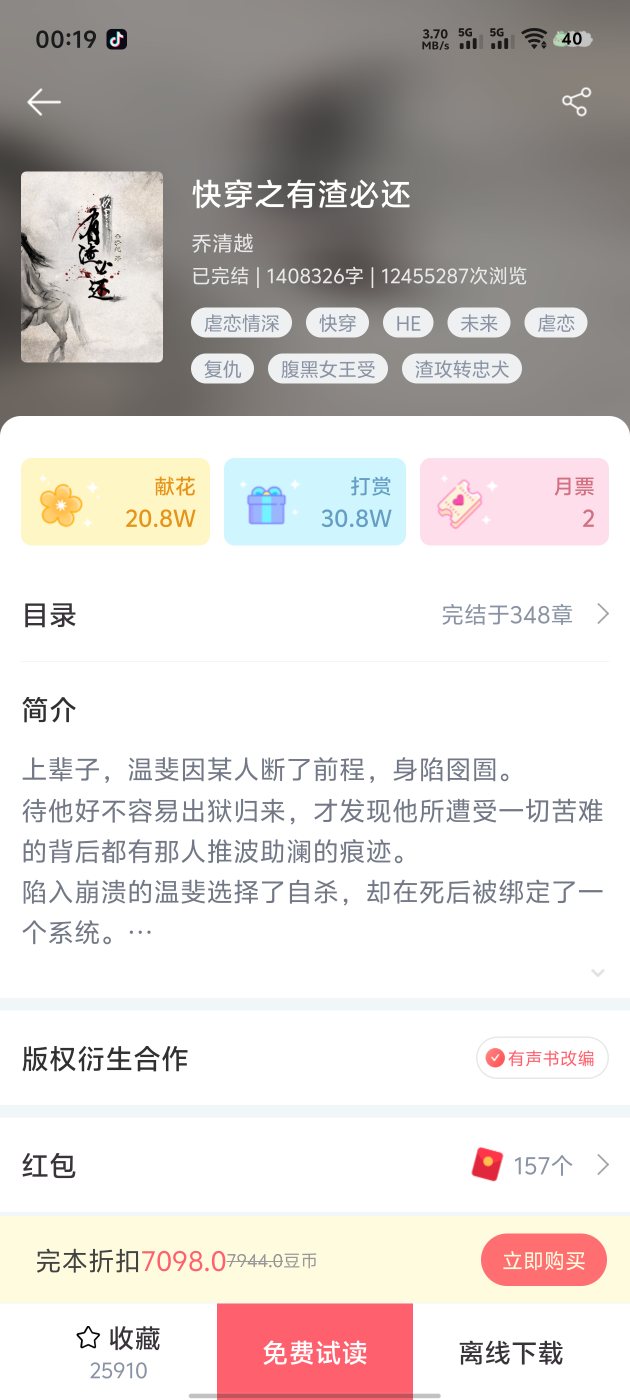Open the 目录 chapter list
The width and height of the screenshot is (630, 1400).
pyautogui.click(x=315, y=615)
